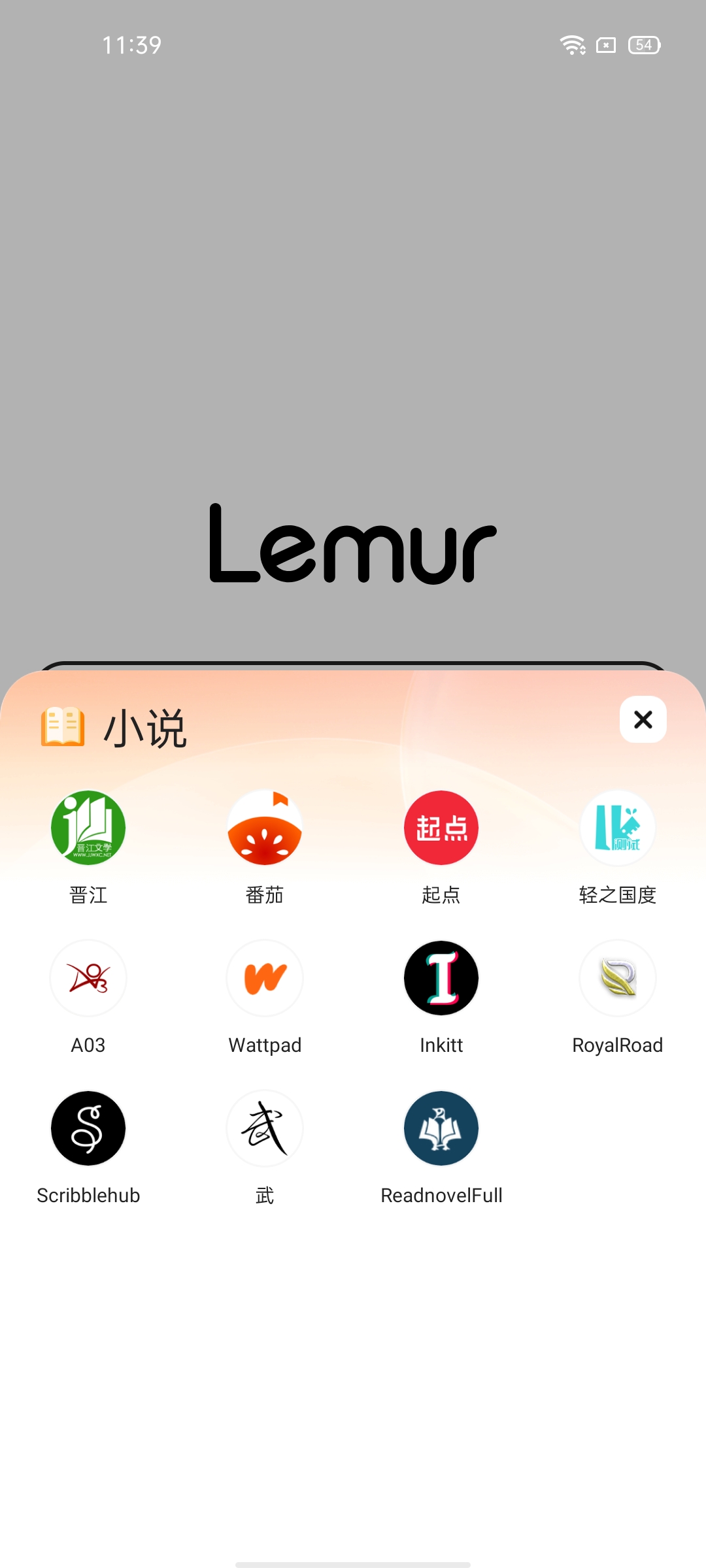Open ReadnovelFull
The width and height of the screenshot is (706, 1568).
pyautogui.click(x=441, y=1128)
